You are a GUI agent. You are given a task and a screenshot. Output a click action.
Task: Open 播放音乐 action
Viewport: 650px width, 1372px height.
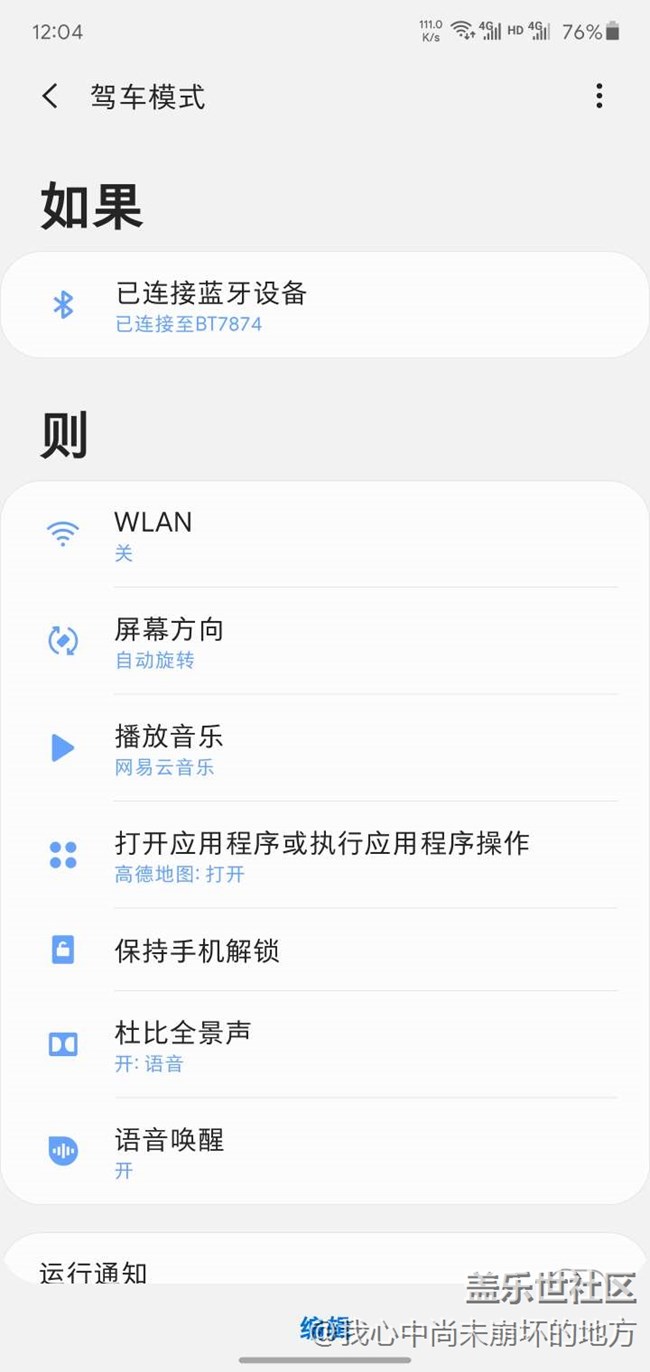(x=324, y=748)
